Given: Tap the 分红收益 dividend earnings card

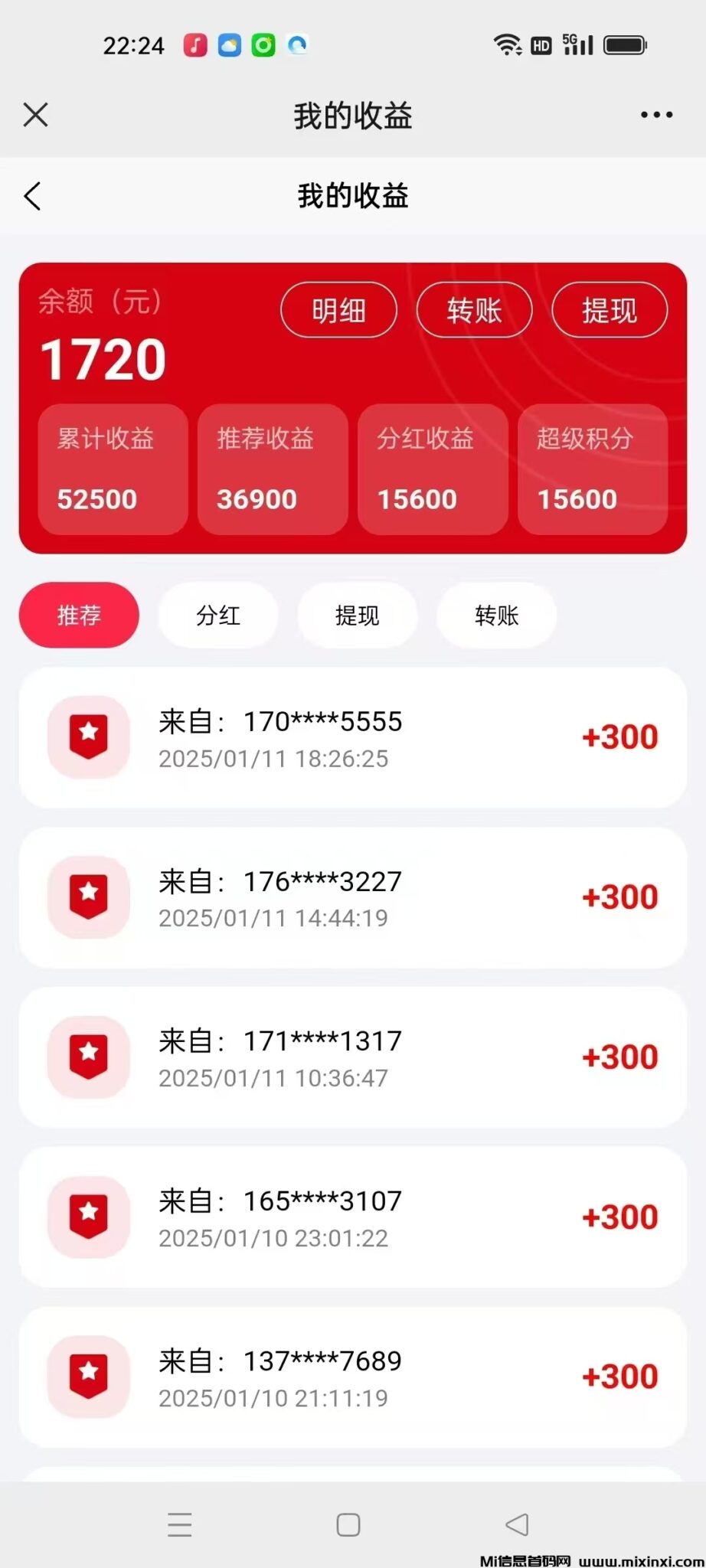Looking at the screenshot, I should click(432, 469).
